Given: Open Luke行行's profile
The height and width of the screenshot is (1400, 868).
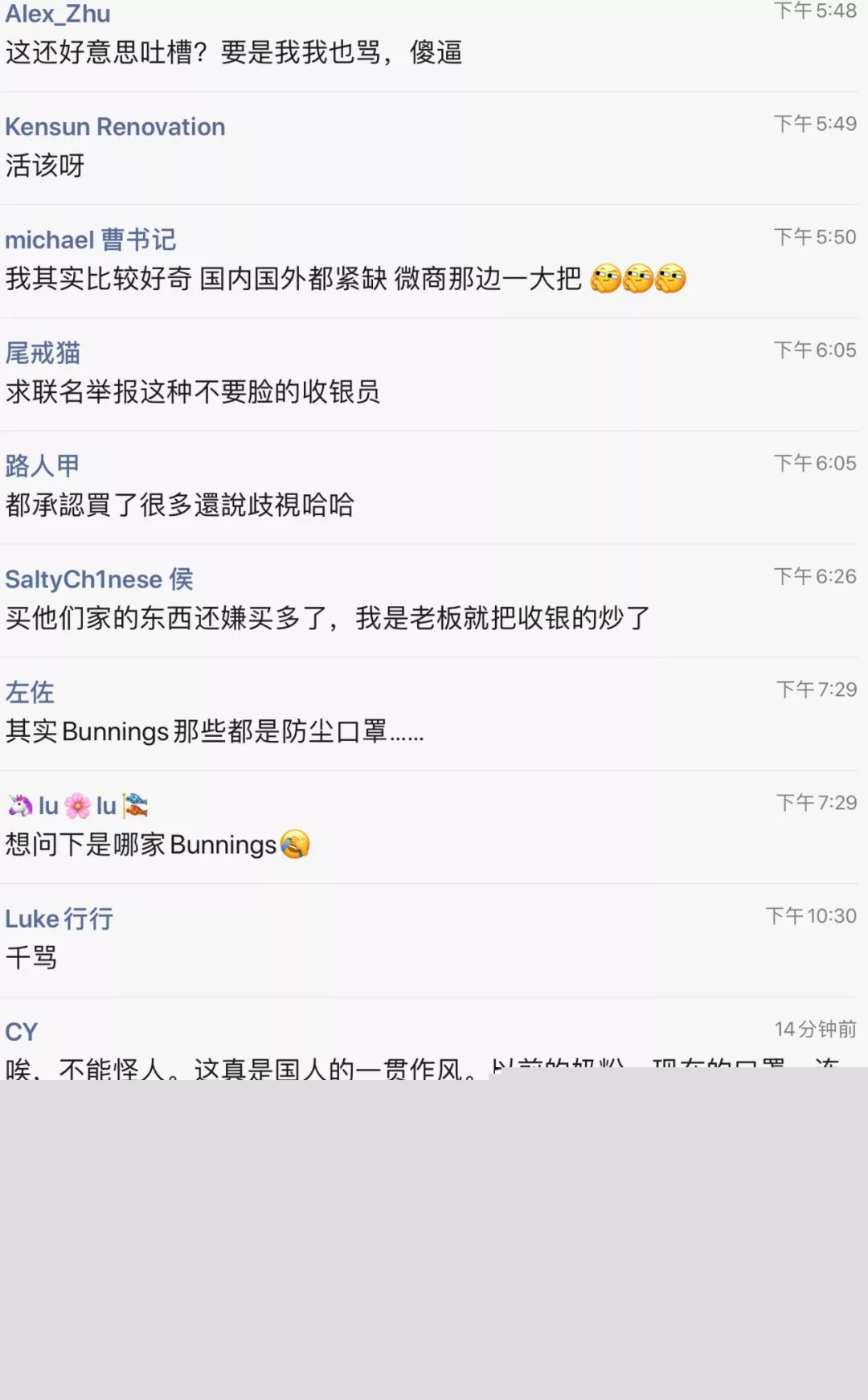Looking at the screenshot, I should click(x=59, y=919).
